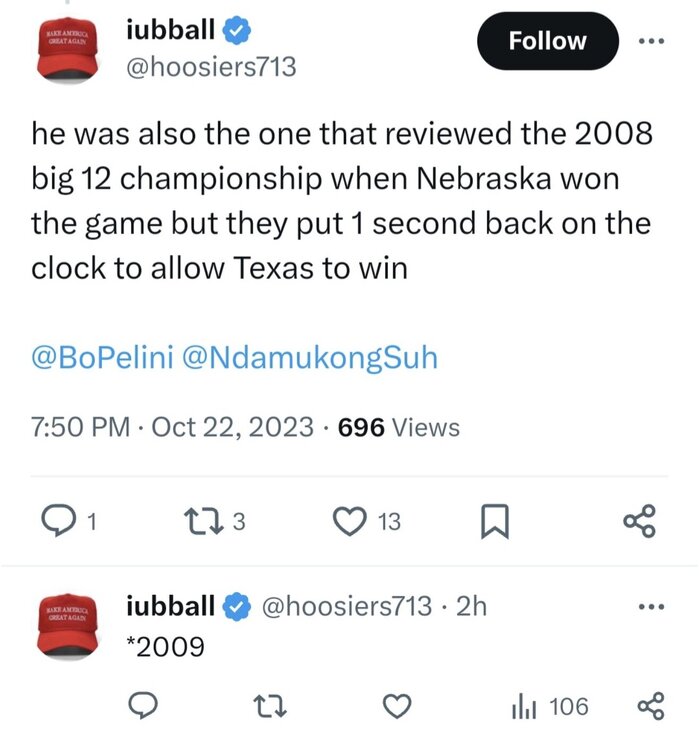Share the main tweet
The image size is (699, 750).
click(638, 519)
